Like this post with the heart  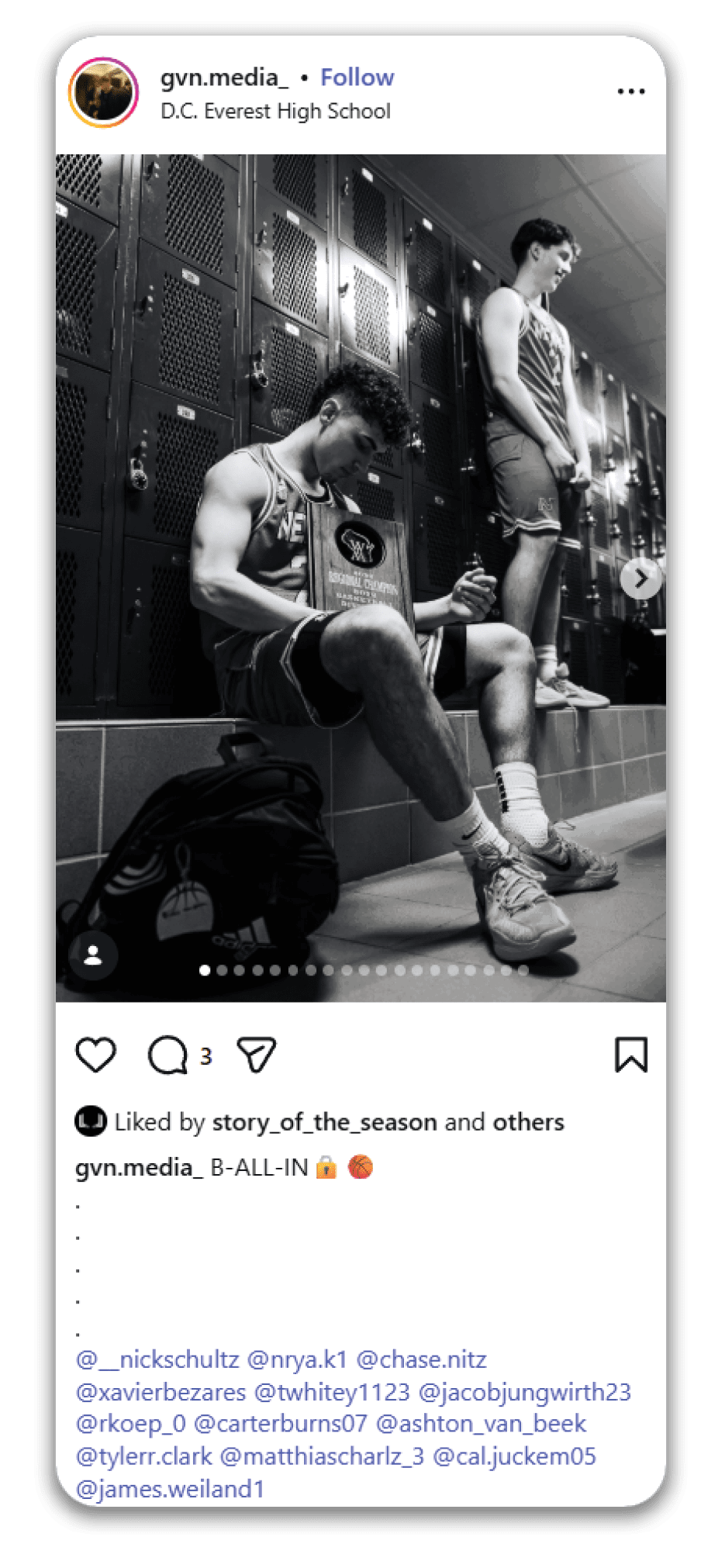point(96,1055)
